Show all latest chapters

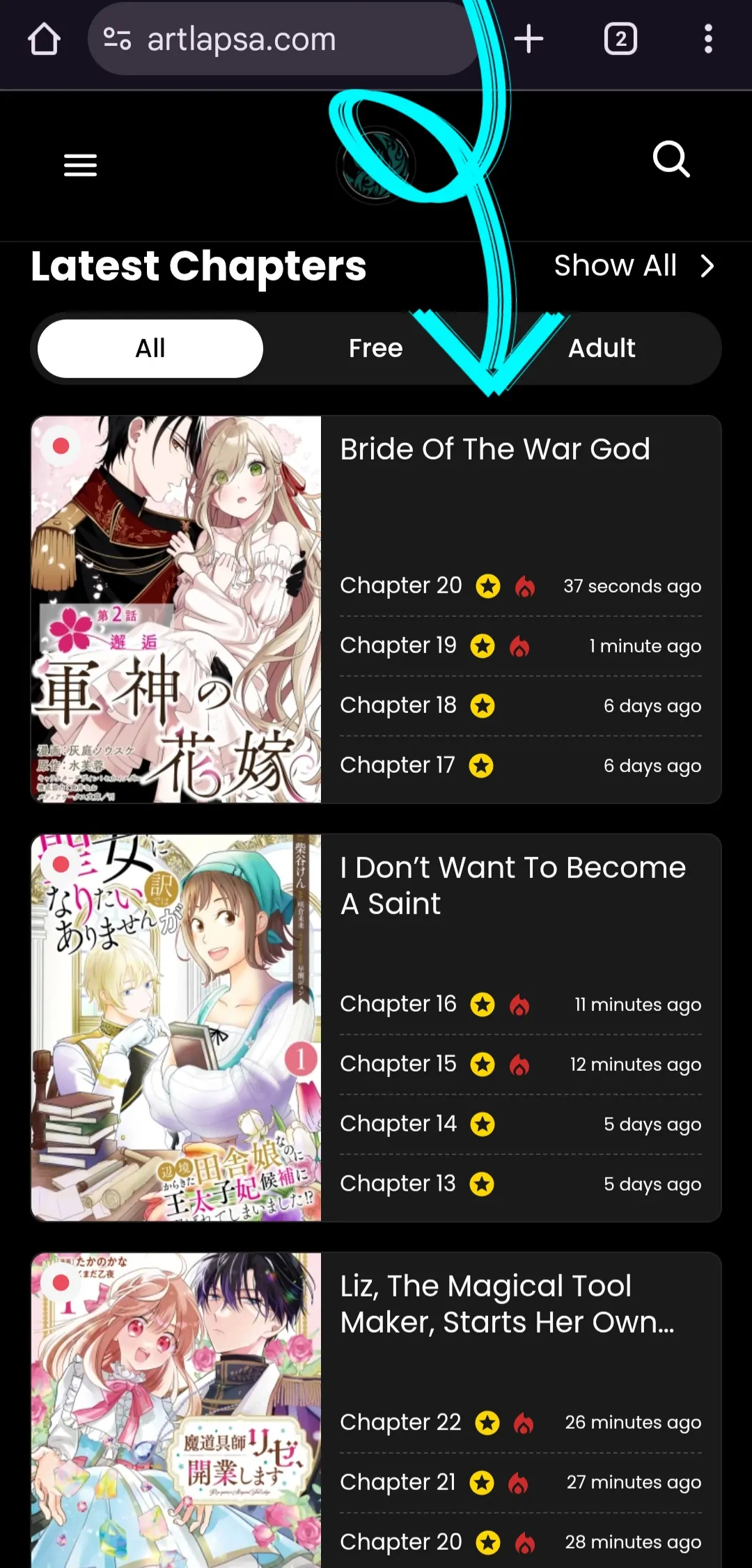(634, 265)
